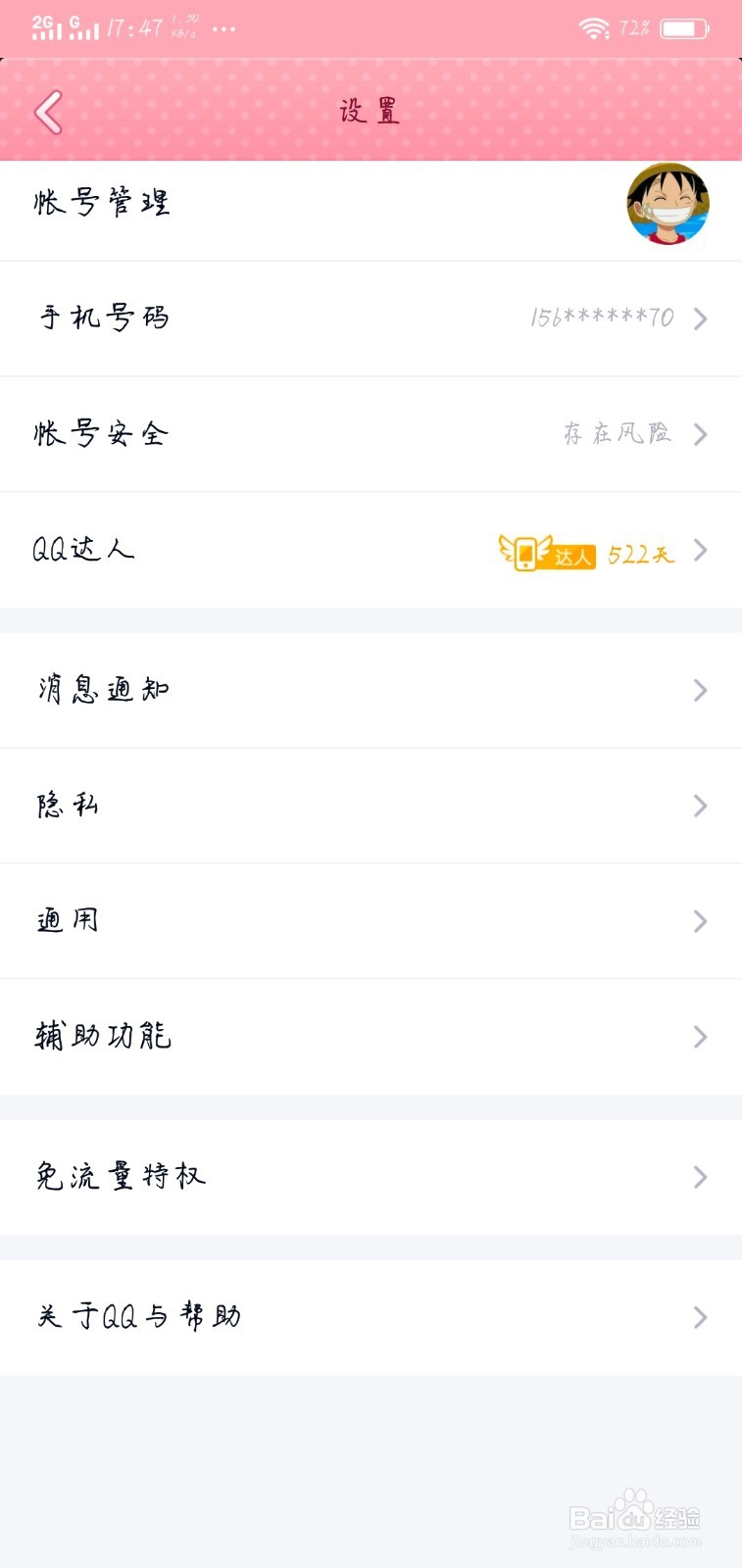Open 帐号管理 account management
The width and height of the screenshot is (742, 1568).
tap(371, 203)
